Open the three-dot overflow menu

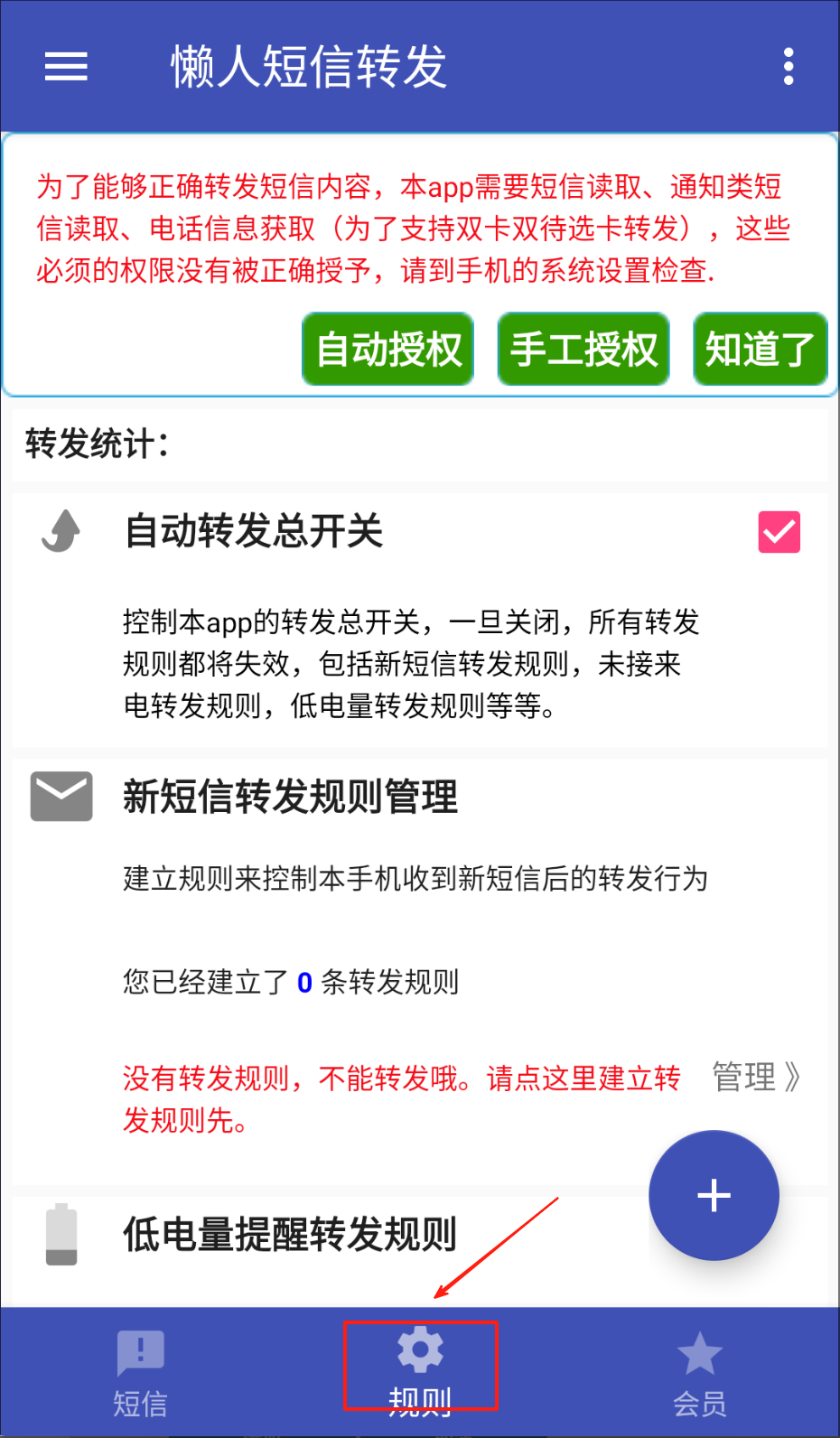tap(789, 66)
